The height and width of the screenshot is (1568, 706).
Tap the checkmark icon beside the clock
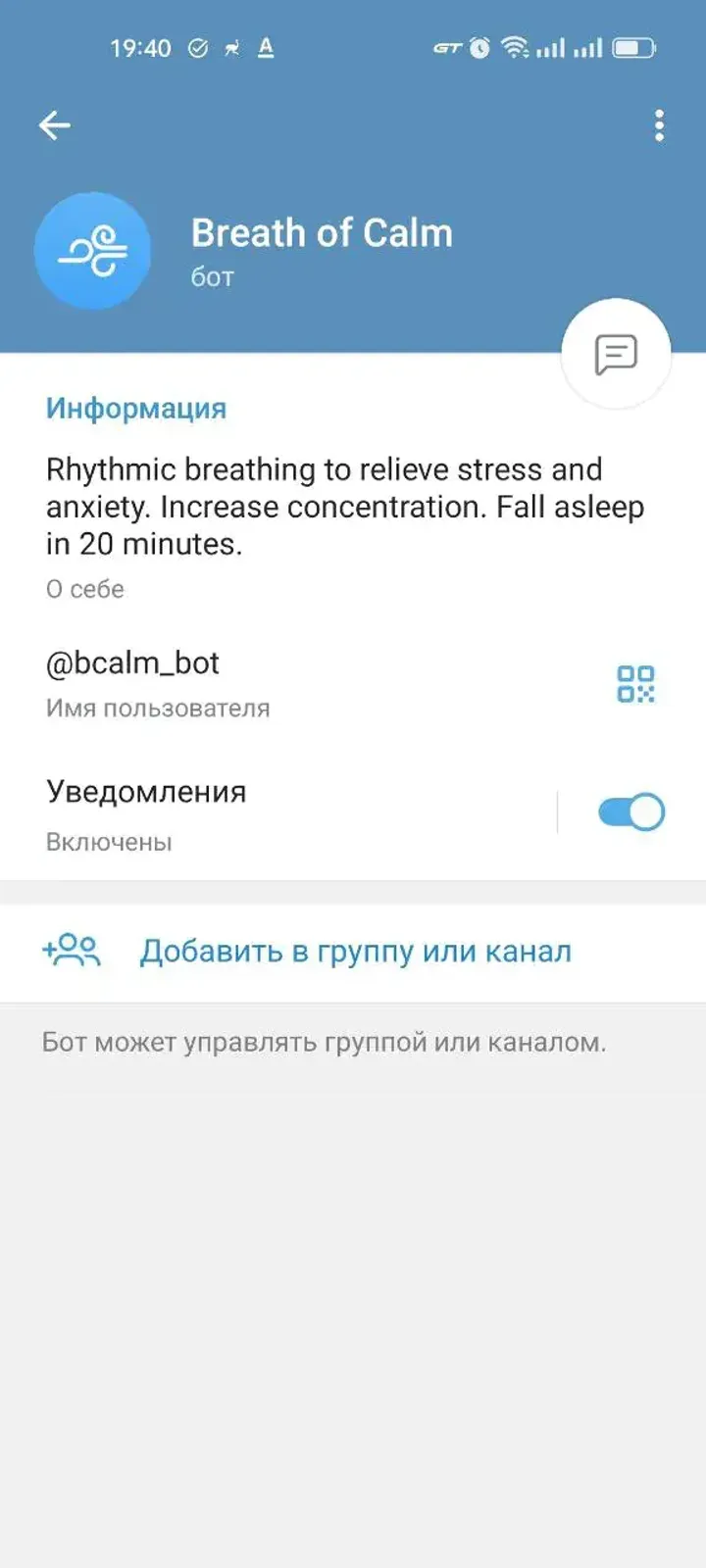click(x=199, y=47)
